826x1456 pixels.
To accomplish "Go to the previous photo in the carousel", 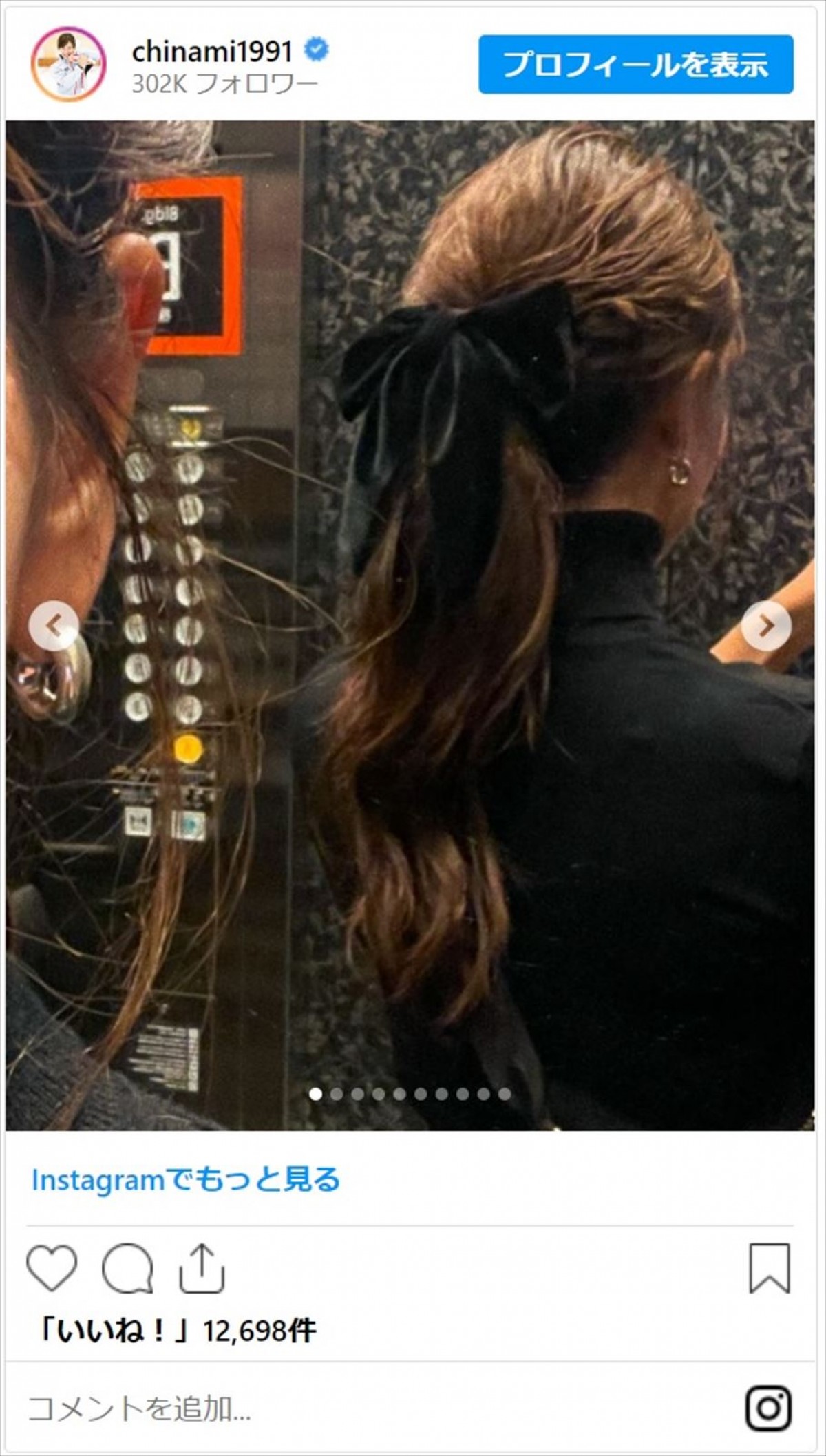I will pyautogui.click(x=54, y=625).
